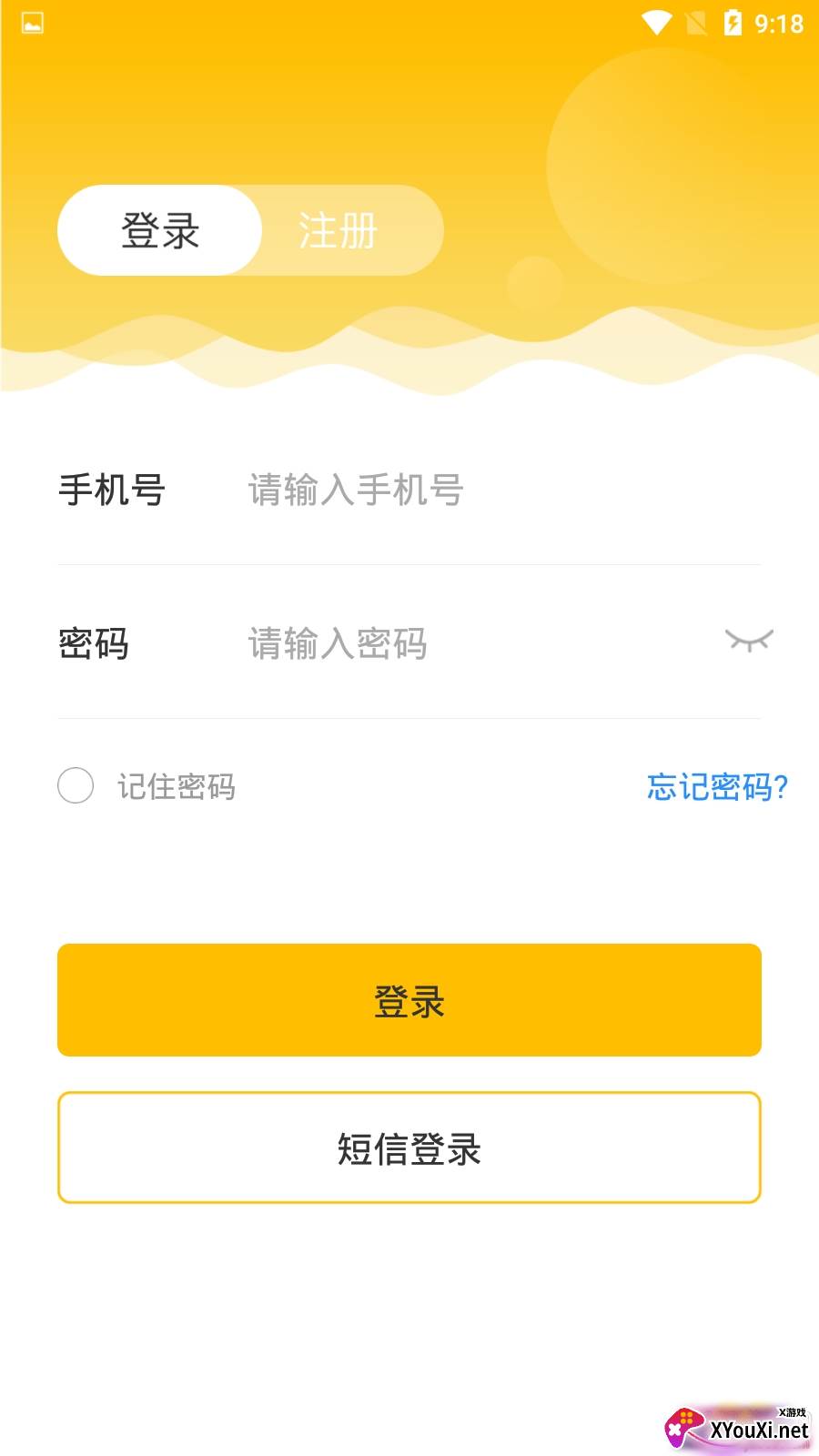The height and width of the screenshot is (1456, 819).
Task: Click the 手机号 phone number label
Action: tap(111, 491)
